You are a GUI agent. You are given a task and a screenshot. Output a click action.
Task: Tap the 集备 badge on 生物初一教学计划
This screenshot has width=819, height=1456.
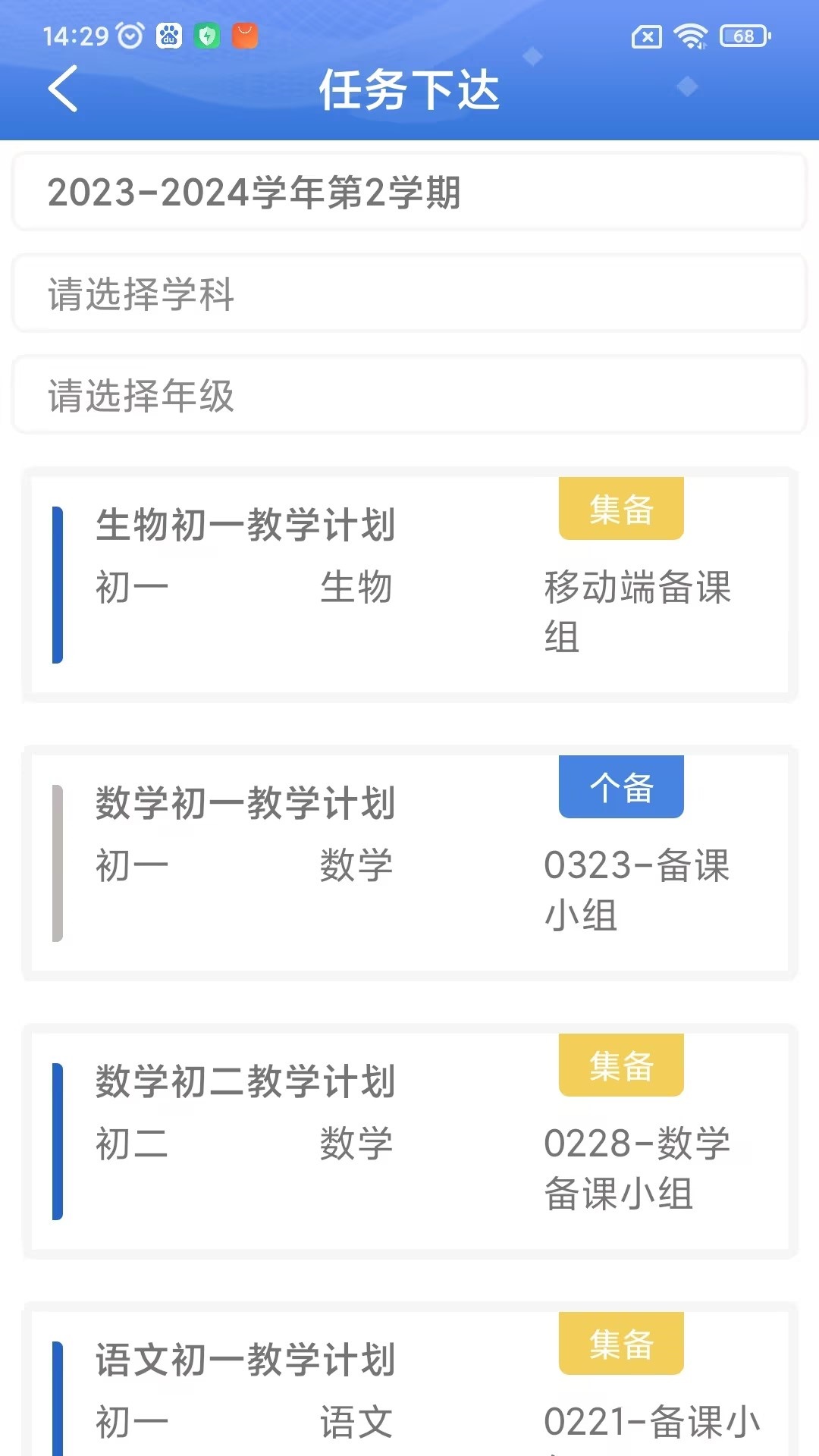click(620, 509)
